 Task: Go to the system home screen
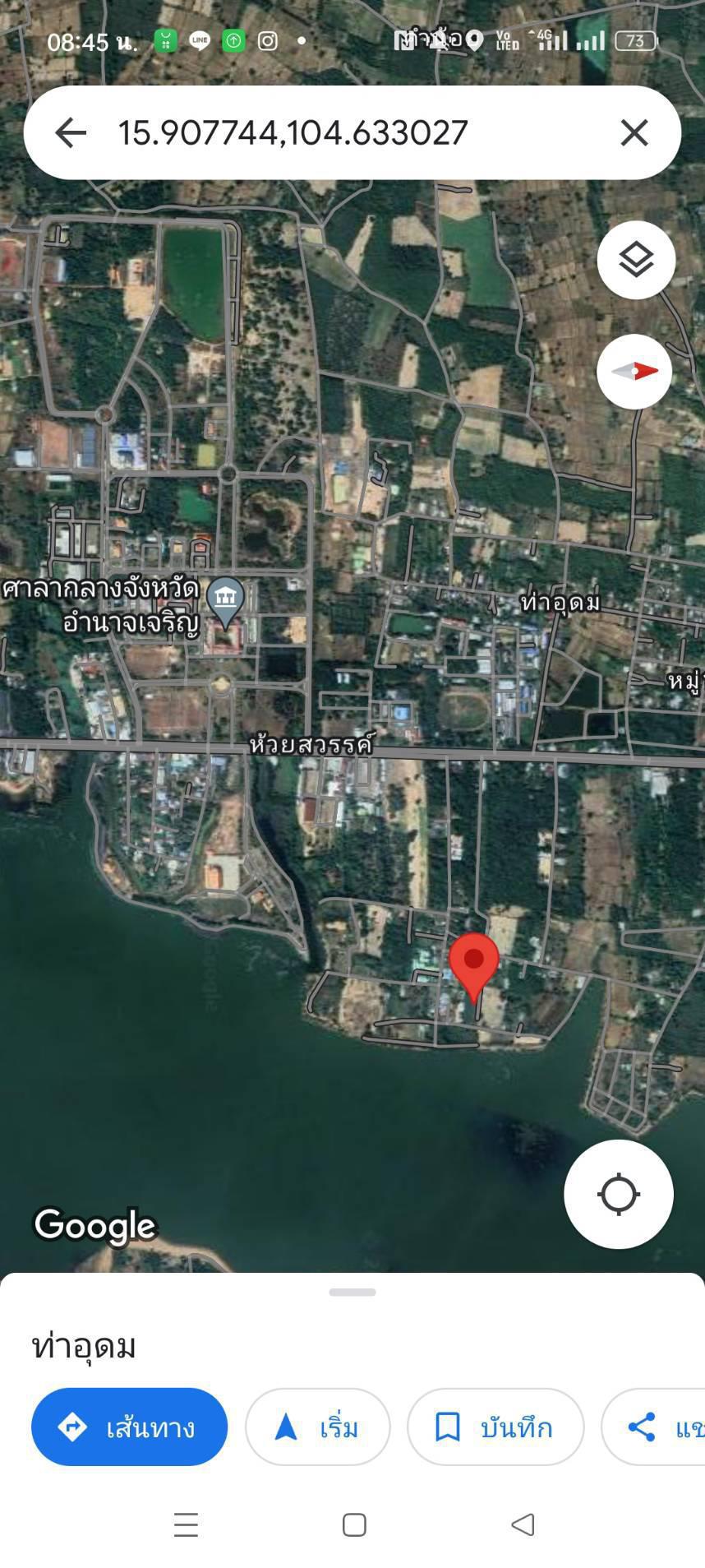click(354, 1524)
